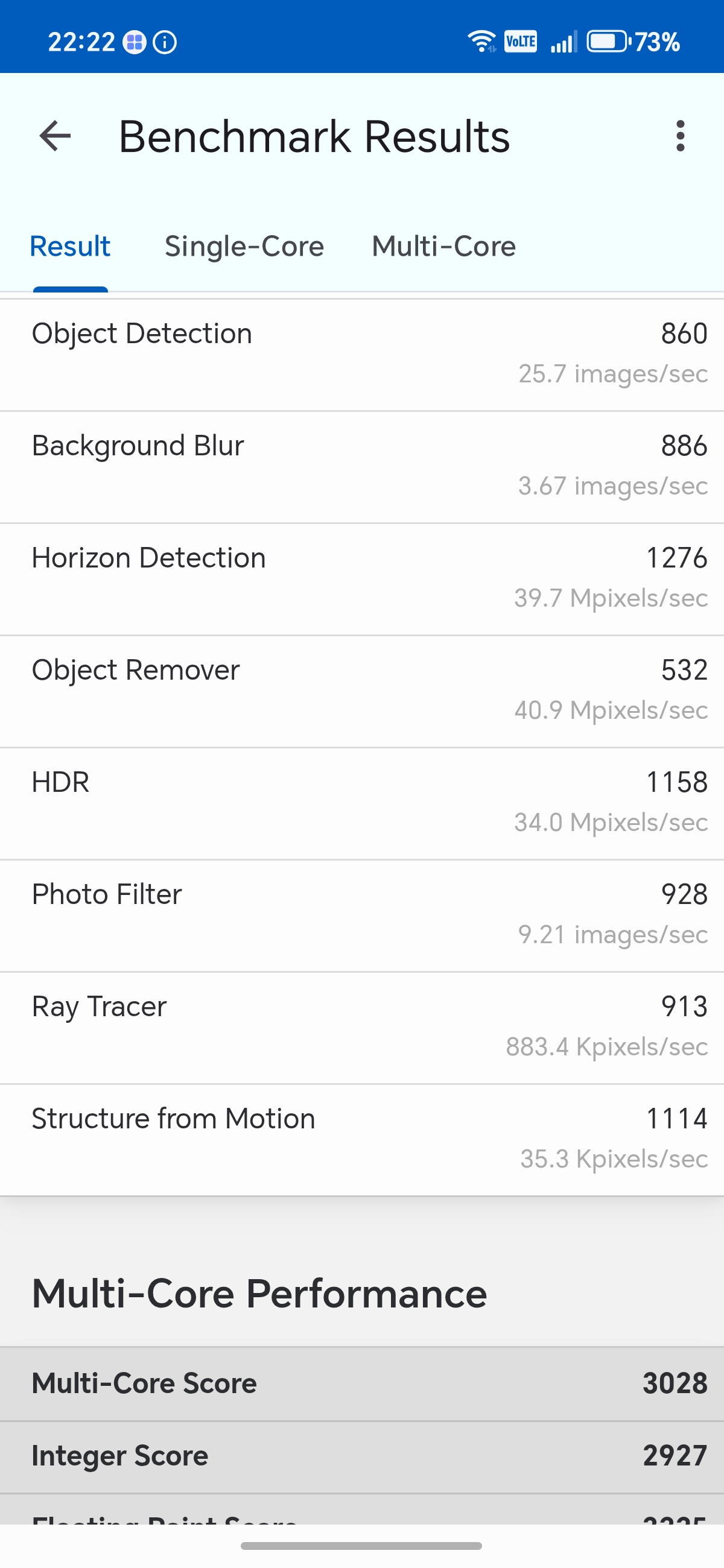The height and width of the screenshot is (1568, 724).
Task: Select the Result tab
Action: 70,247
